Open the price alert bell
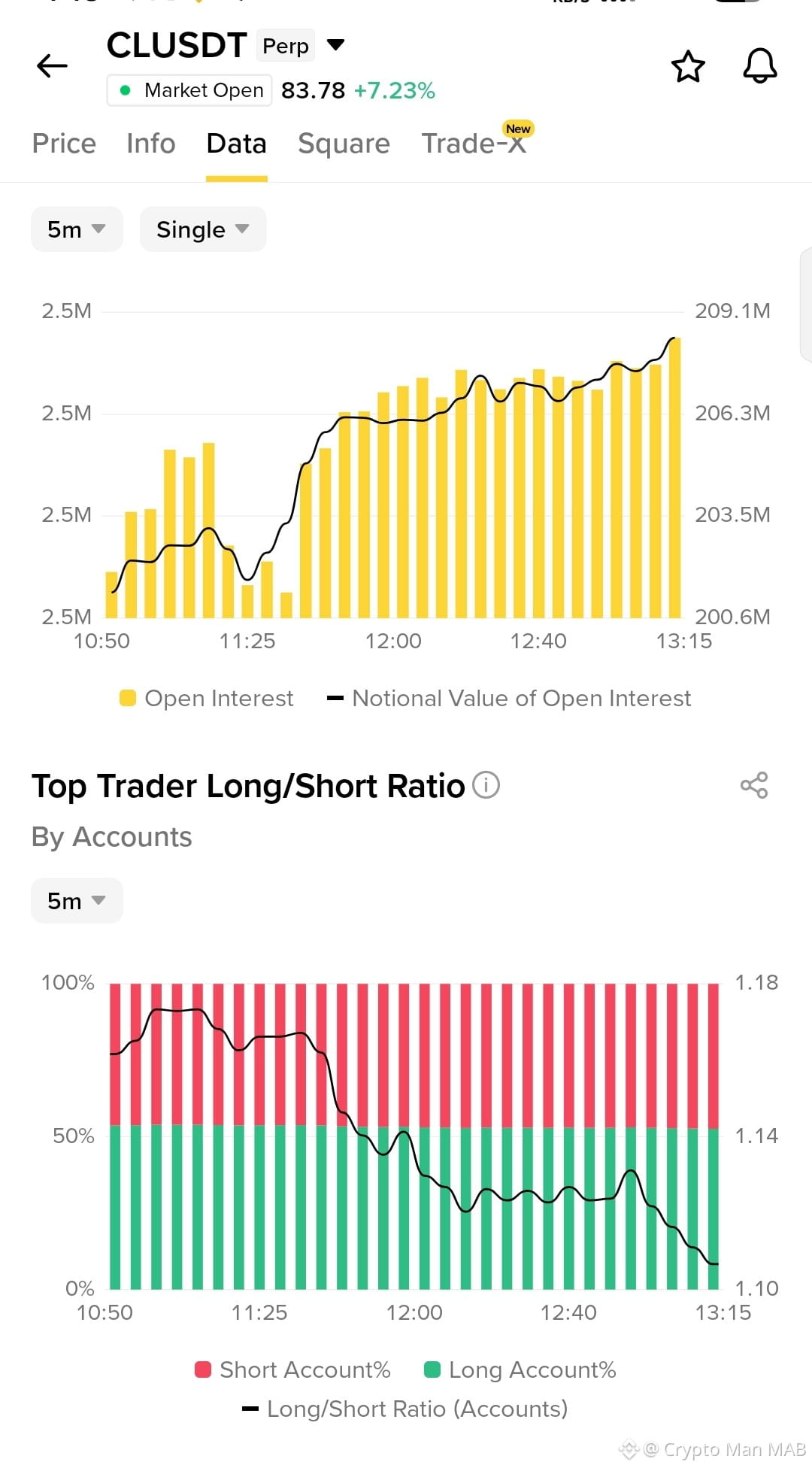 tap(760, 66)
